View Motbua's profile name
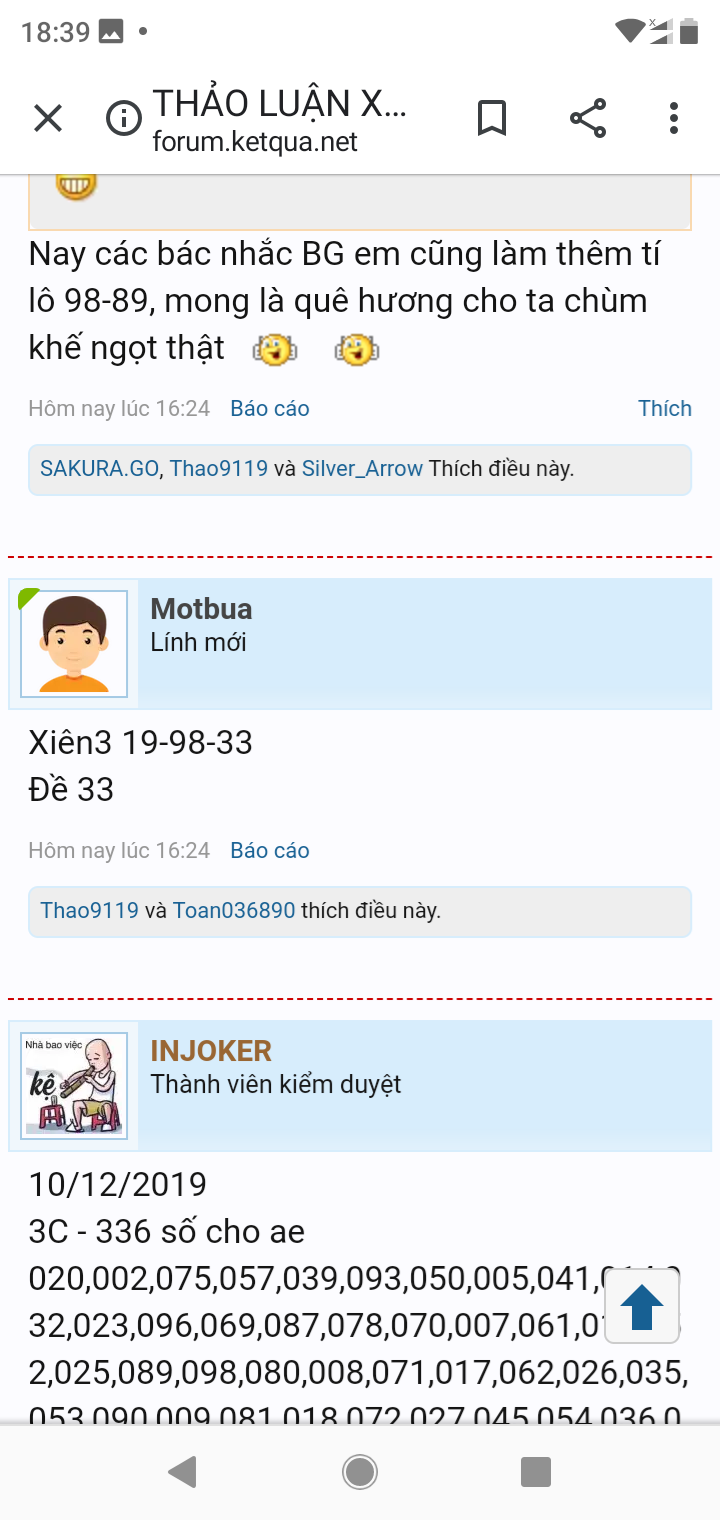 201,609
